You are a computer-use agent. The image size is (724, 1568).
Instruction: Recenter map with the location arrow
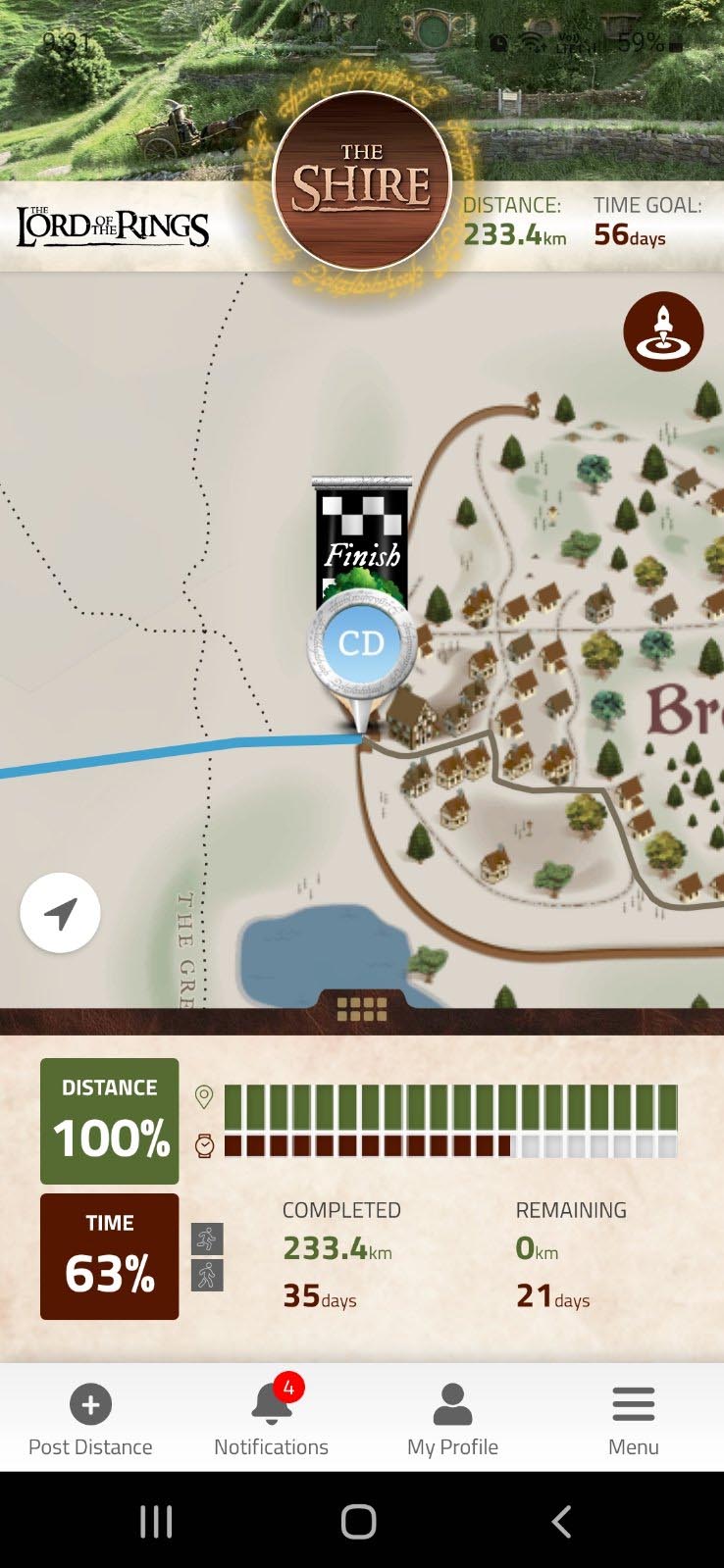coord(60,913)
